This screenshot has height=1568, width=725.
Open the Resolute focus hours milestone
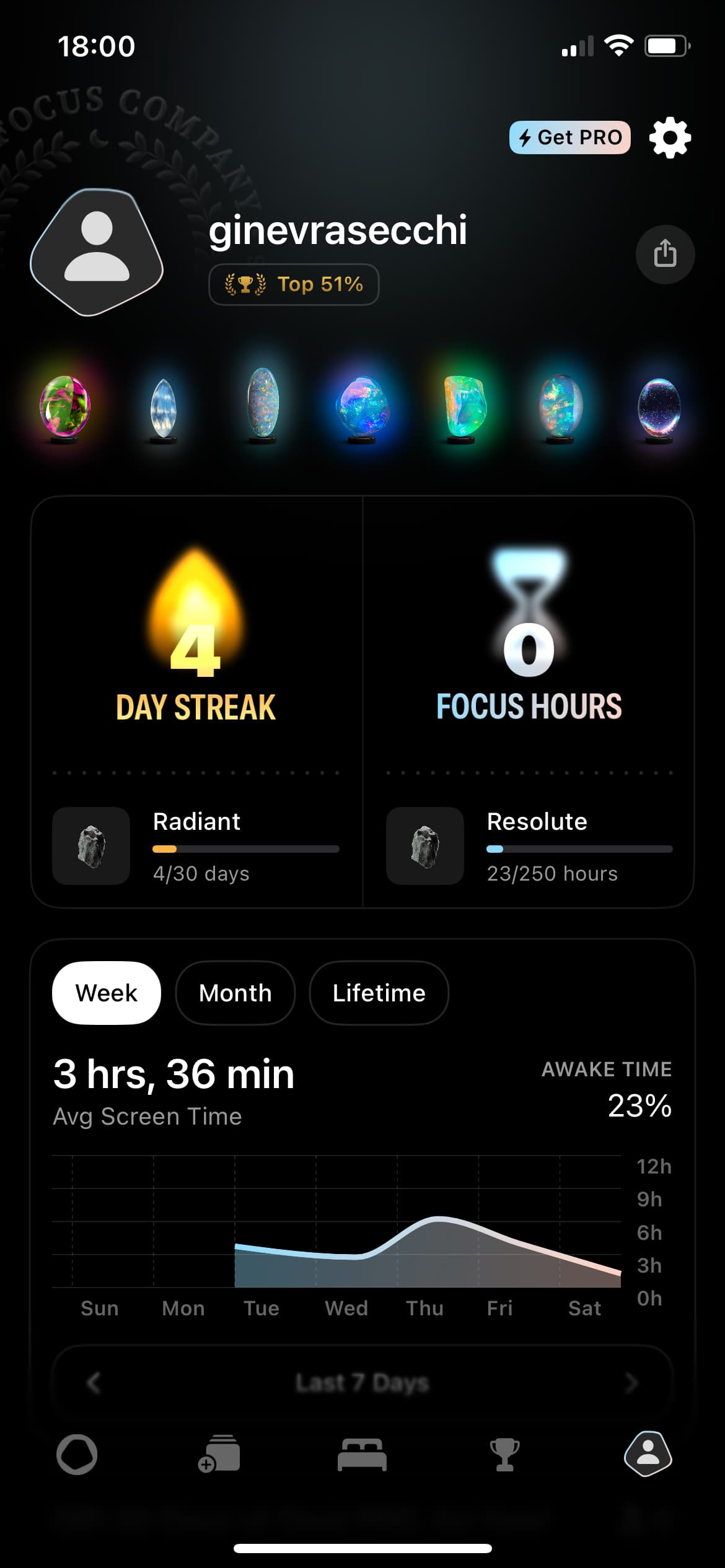[x=529, y=846]
